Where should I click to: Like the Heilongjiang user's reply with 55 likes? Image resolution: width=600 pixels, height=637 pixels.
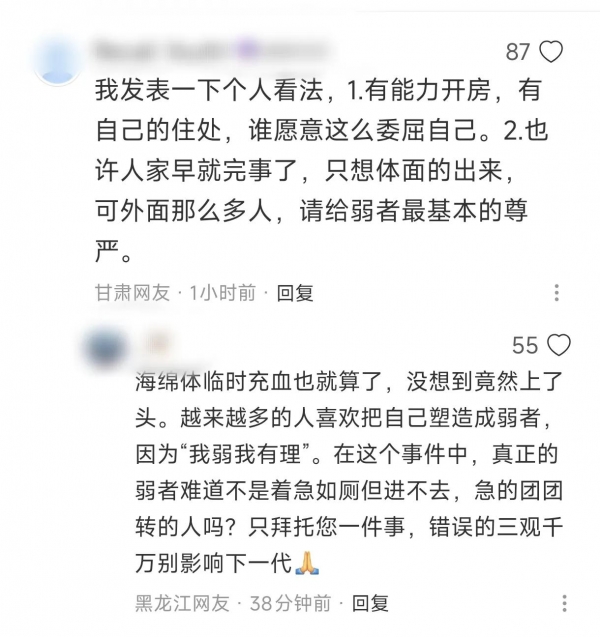558,346
